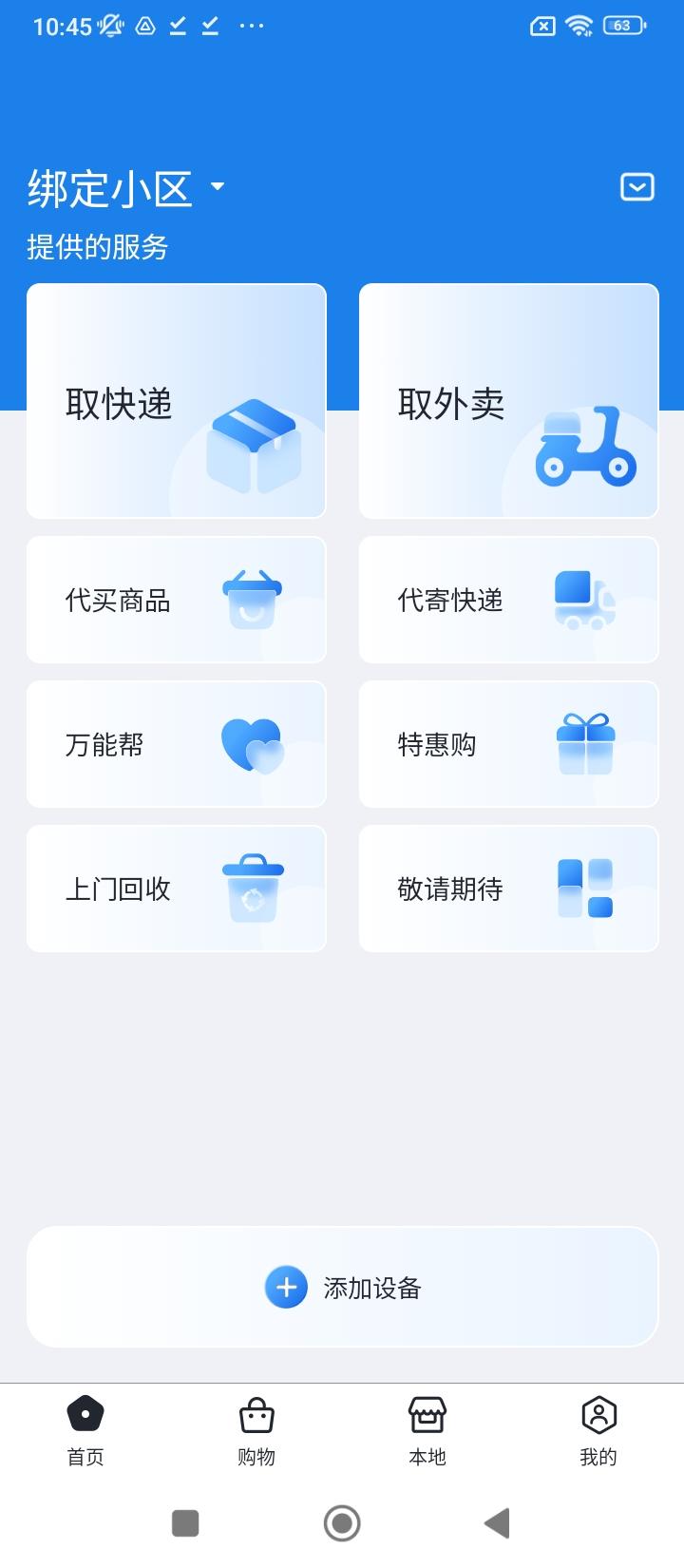This screenshot has height=1568, width=684.
Task: Tap the 本地 storefront icon
Action: point(427,1413)
